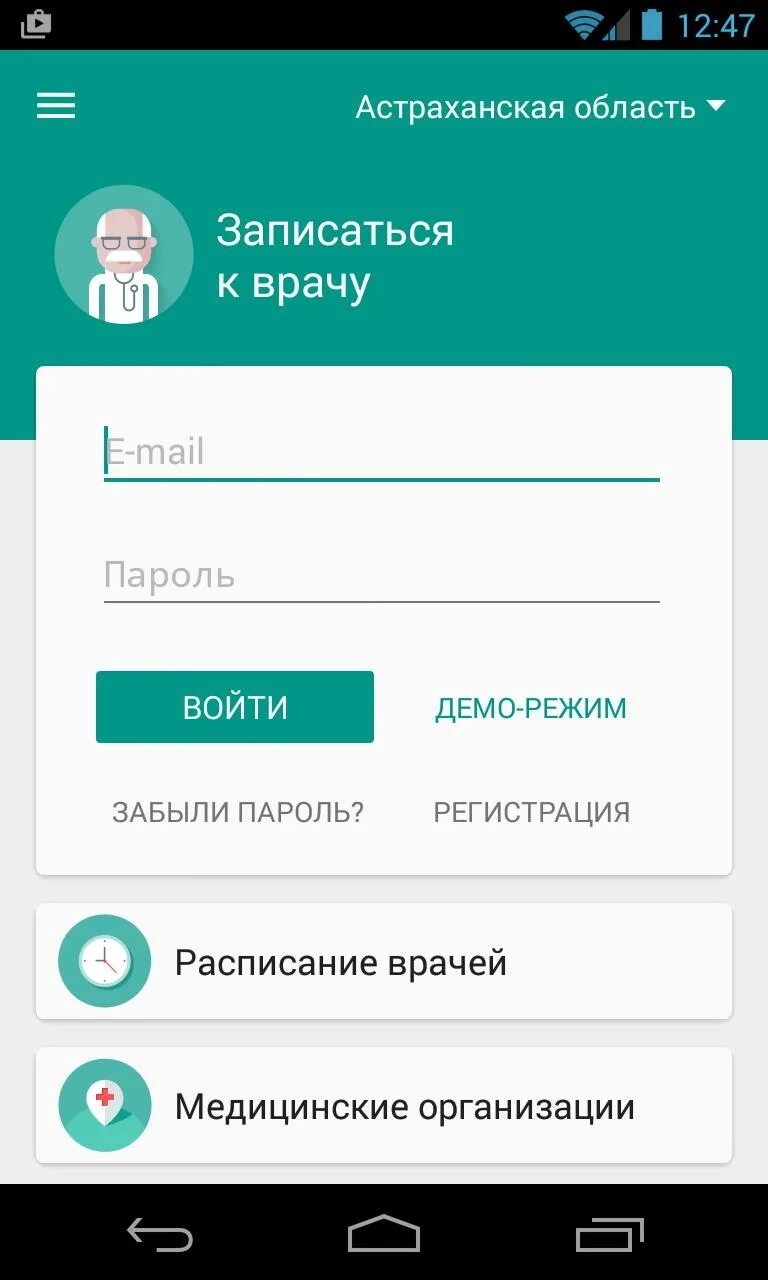
Task: Open the Расписание врачей card
Action: (x=384, y=962)
